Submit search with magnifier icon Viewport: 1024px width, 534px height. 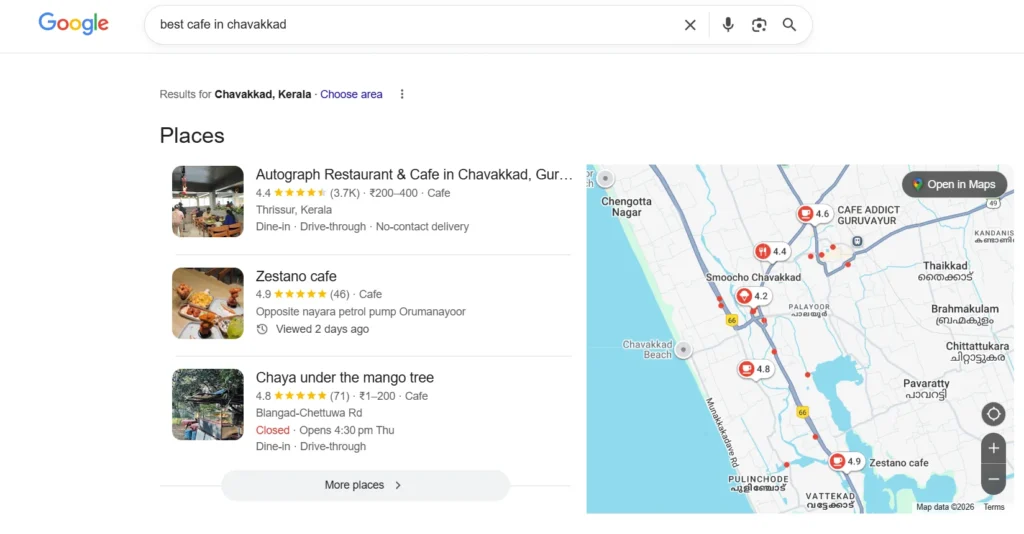pyautogui.click(x=789, y=25)
